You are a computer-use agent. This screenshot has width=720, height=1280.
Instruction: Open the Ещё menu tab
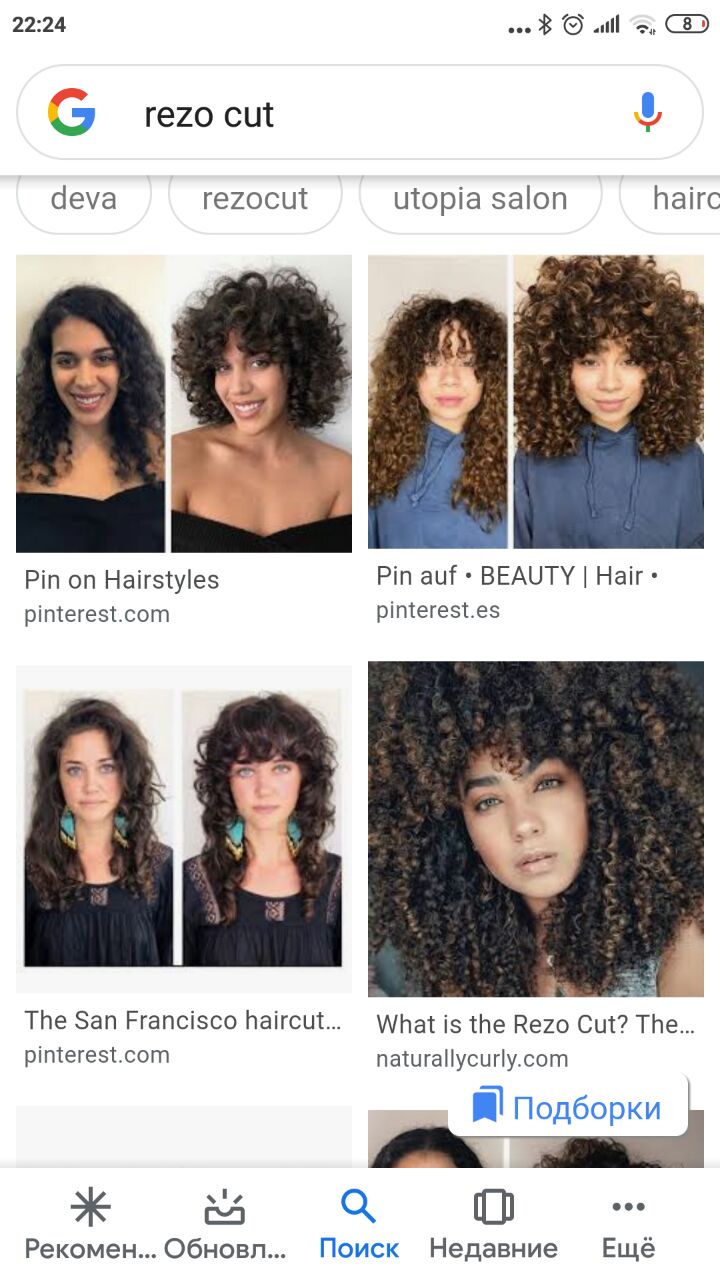coord(628,1224)
